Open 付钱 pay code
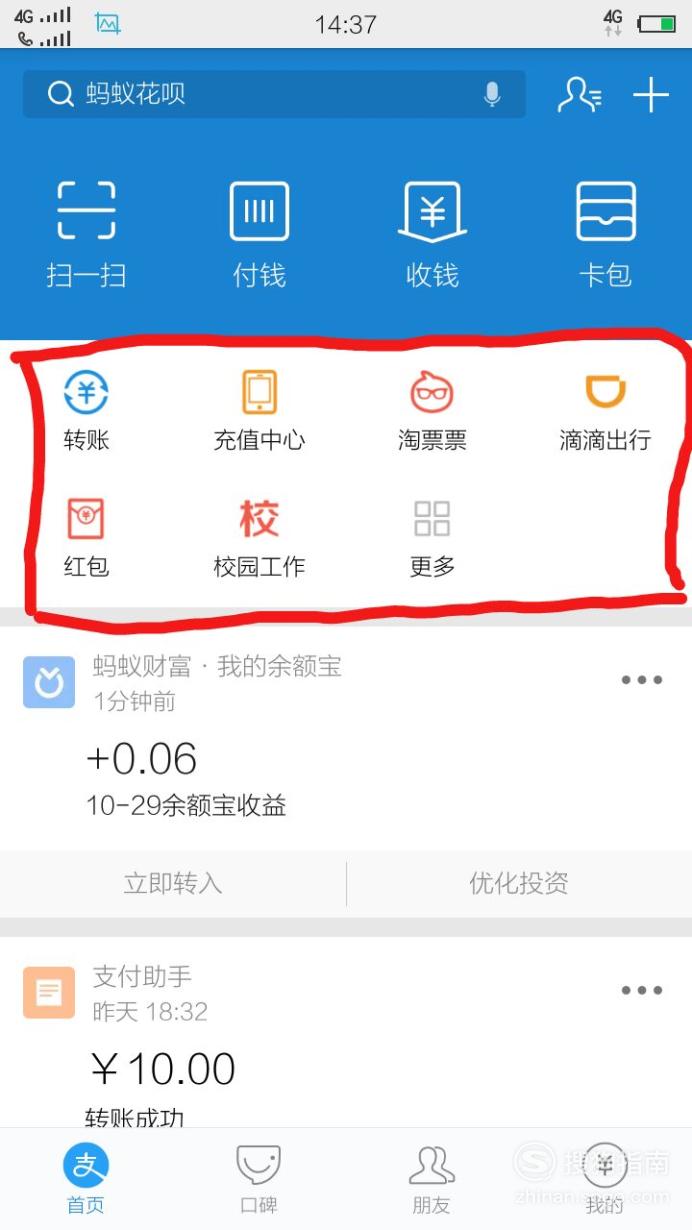This screenshot has width=692, height=1230. click(260, 235)
